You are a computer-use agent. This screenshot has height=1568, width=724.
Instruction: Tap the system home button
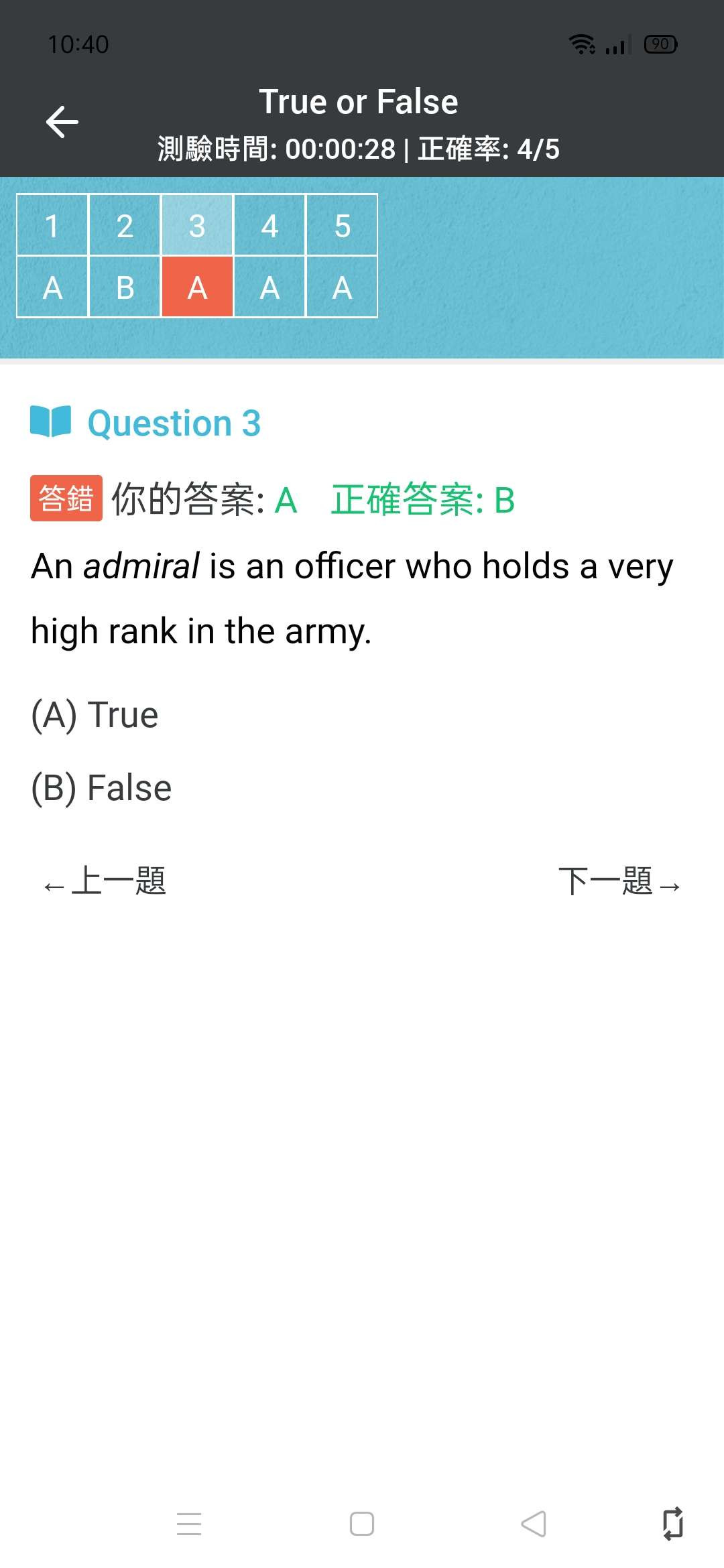pyautogui.click(x=362, y=1524)
